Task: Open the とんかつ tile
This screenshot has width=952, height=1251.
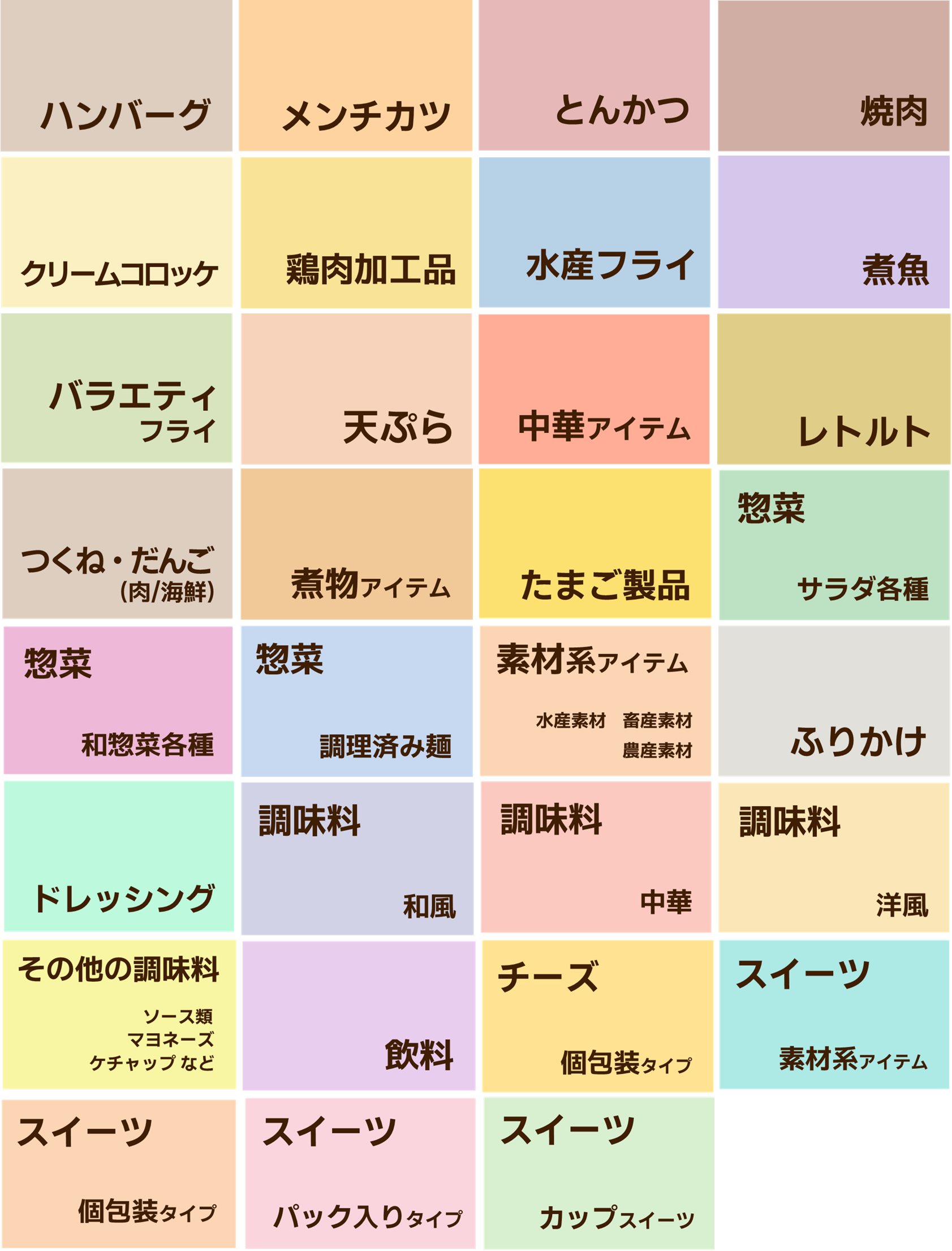Action: click(x=595, y=76)
